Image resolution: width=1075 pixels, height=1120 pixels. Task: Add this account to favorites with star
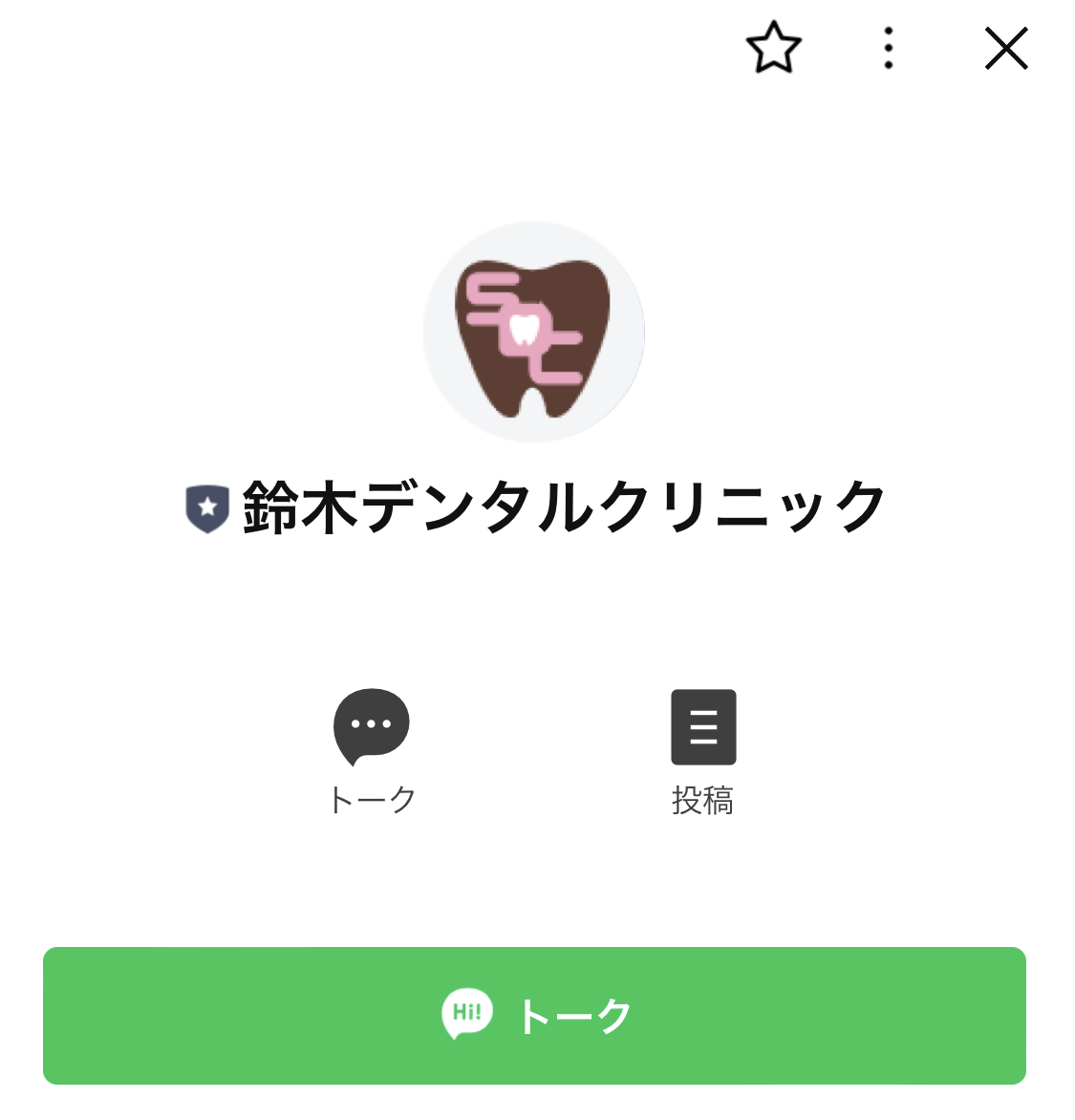[773, 48]
